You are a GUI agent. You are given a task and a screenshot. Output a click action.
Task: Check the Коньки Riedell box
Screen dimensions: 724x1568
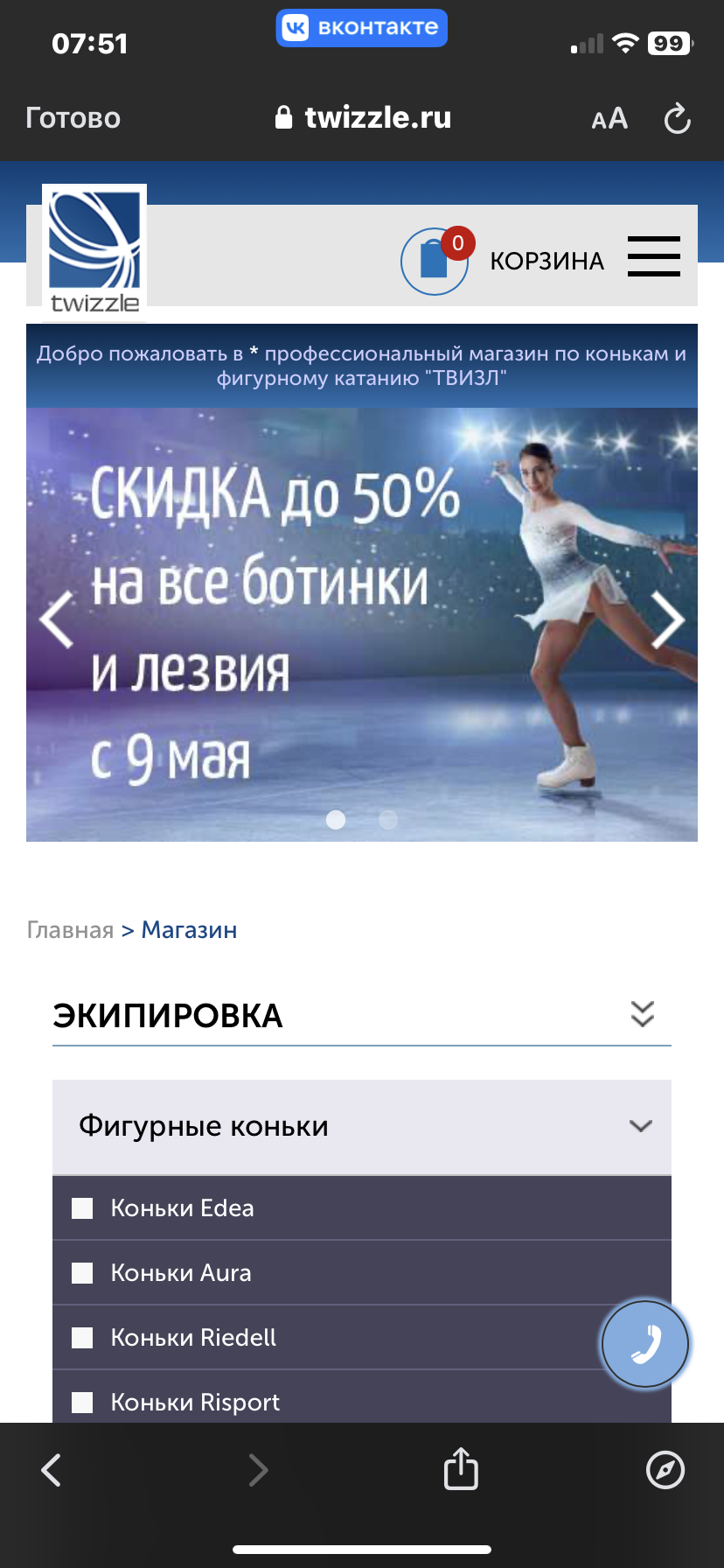[x=82, y=1338]
